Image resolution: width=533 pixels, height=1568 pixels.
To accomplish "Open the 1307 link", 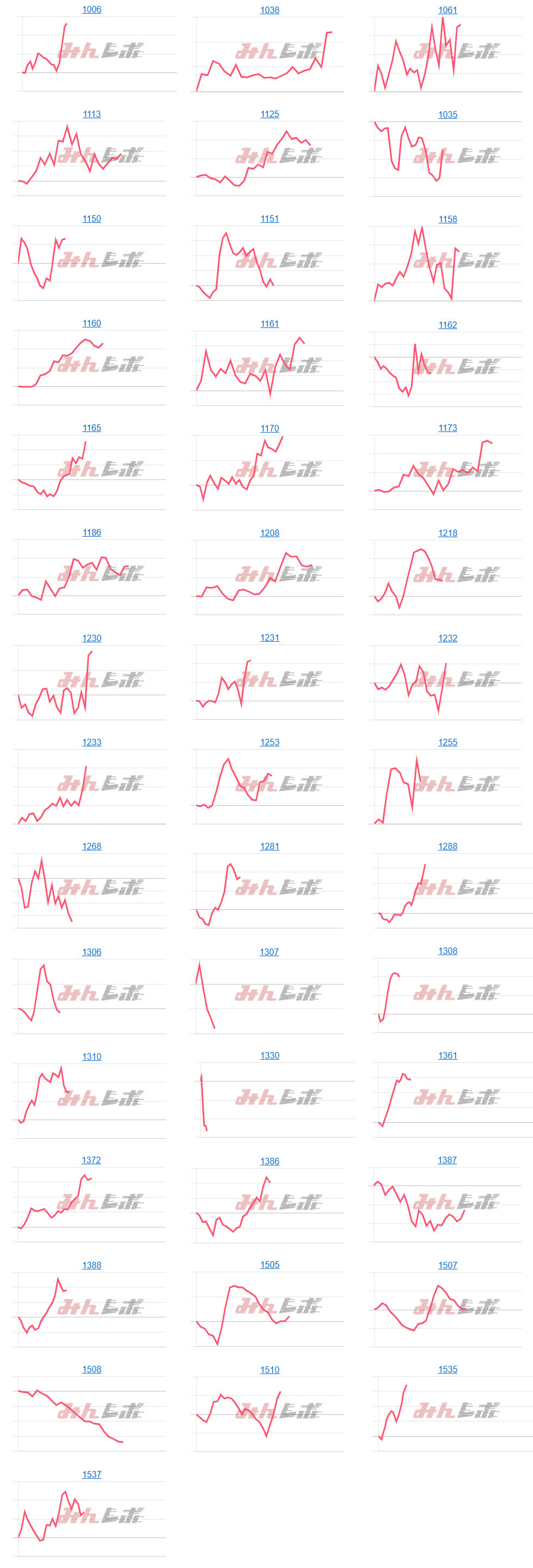I will click(269, 952).
